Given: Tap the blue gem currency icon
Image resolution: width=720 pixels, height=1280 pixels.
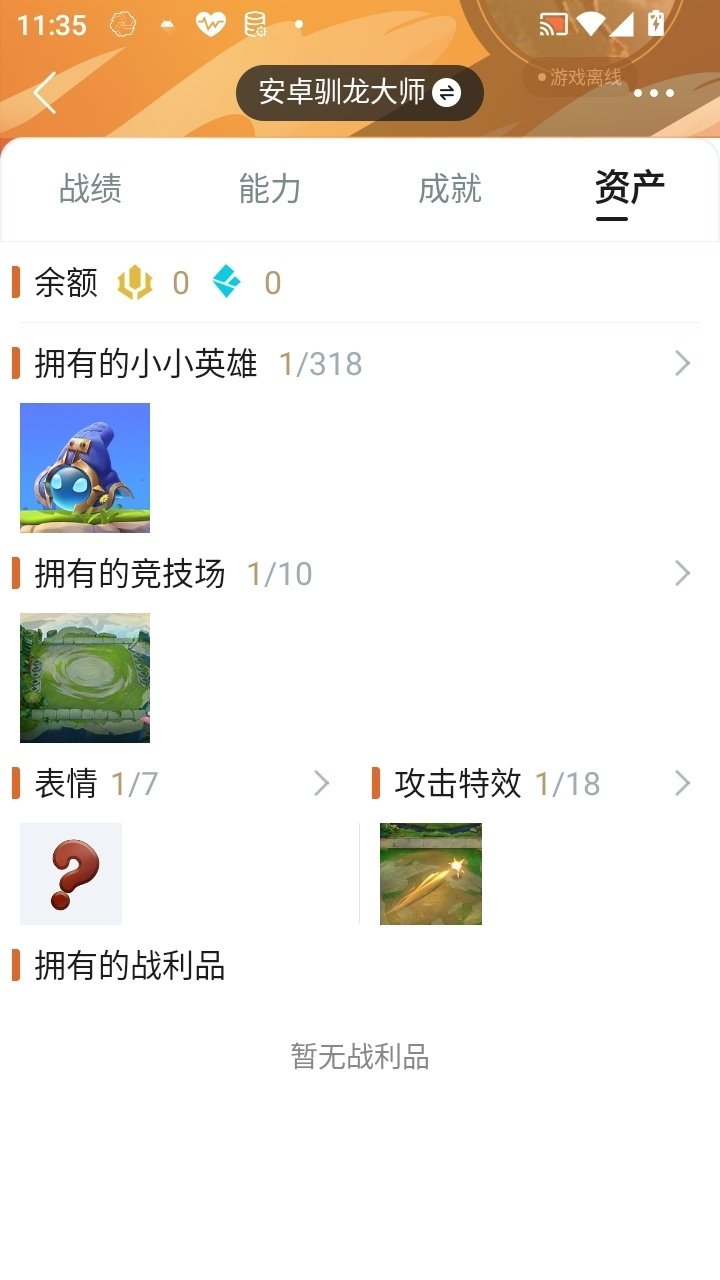Looking at the screenshot, I should (x=228, y=282).
